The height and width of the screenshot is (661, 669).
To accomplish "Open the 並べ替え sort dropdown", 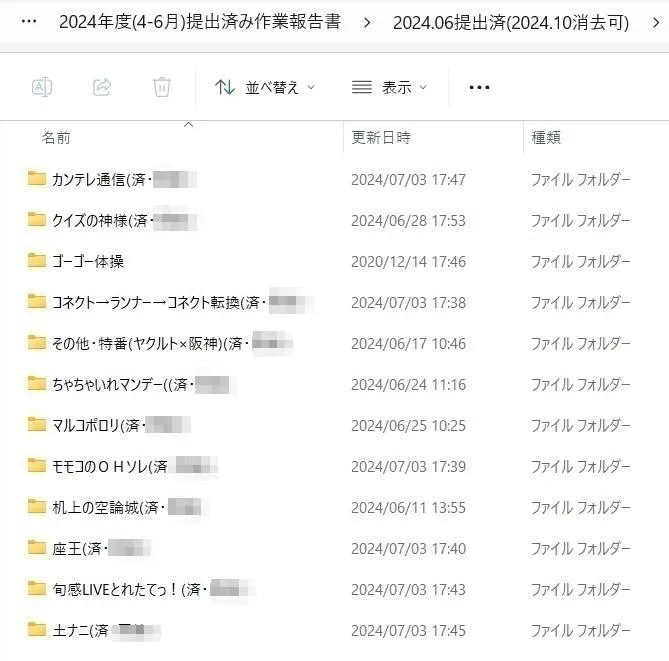I will point(265,88).
